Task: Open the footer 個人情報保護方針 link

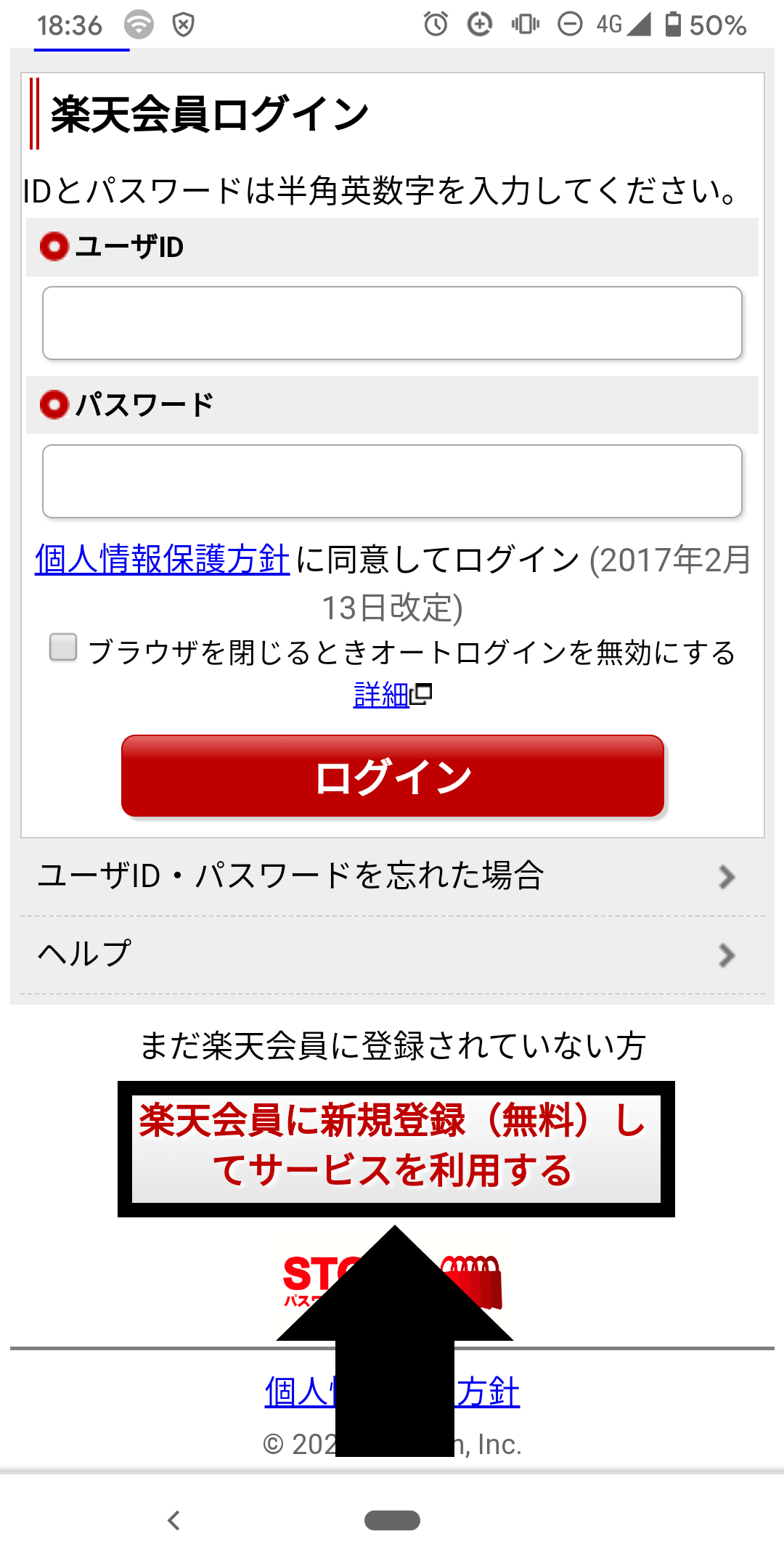Action: 392,1392
